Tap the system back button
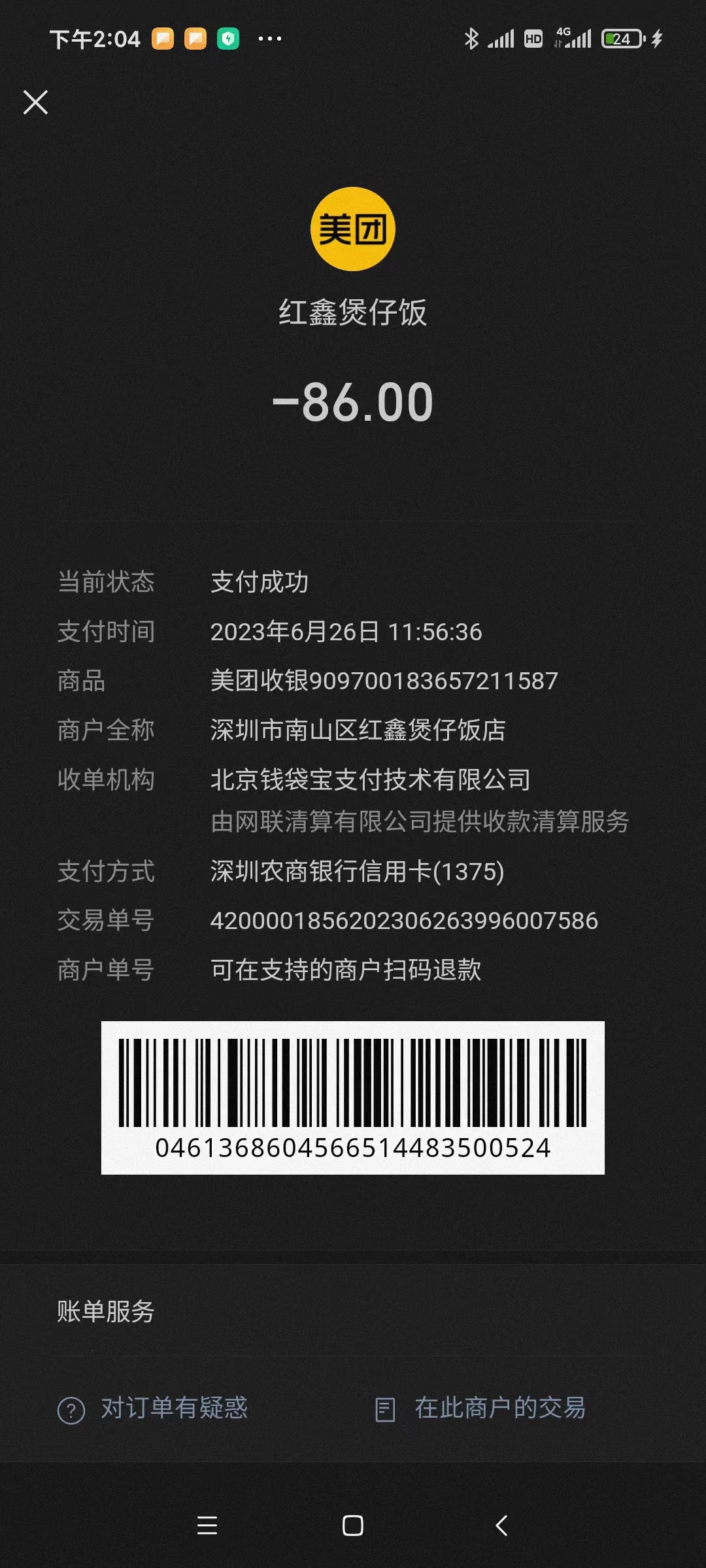Viewport: 706px width, 1568px height. 501,1526
